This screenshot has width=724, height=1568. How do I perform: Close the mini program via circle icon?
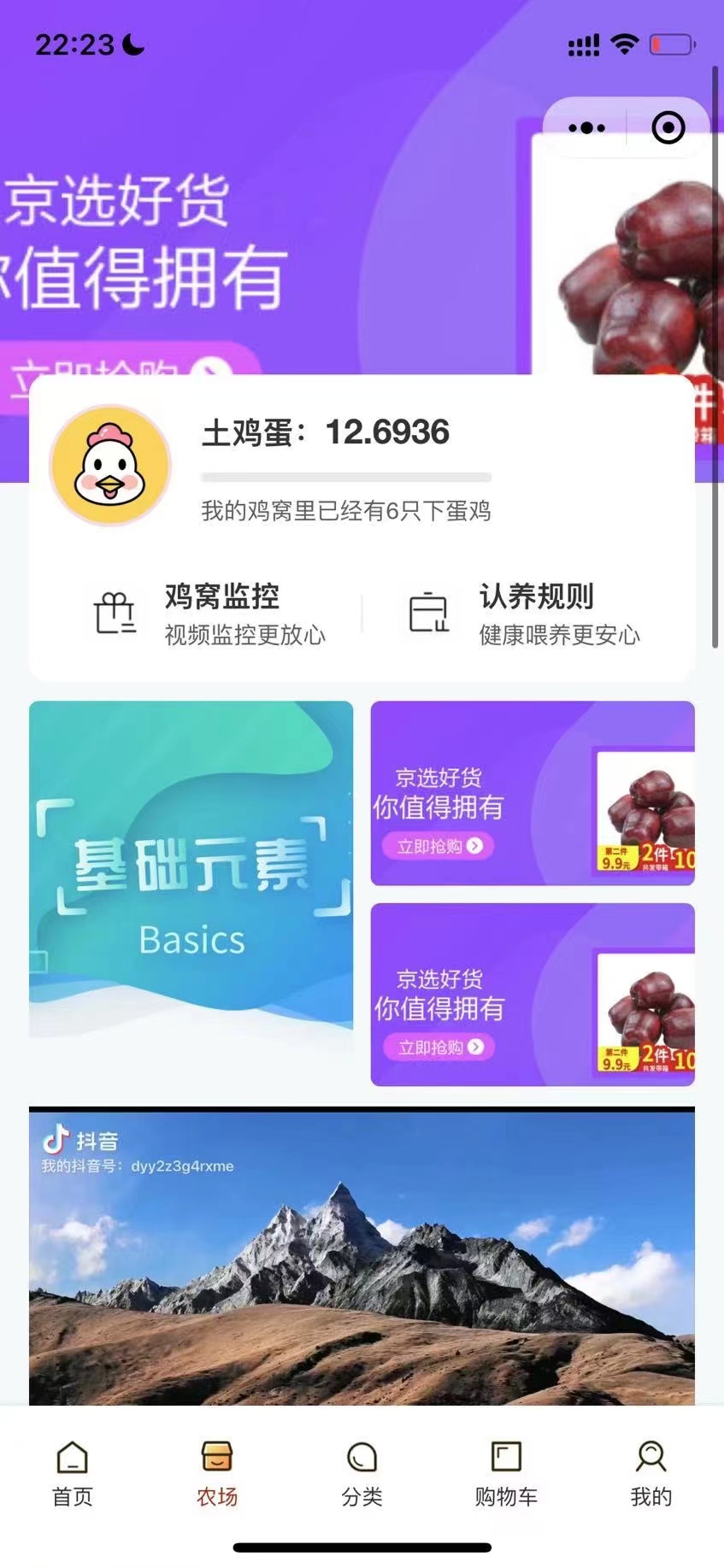click(668, 128)
